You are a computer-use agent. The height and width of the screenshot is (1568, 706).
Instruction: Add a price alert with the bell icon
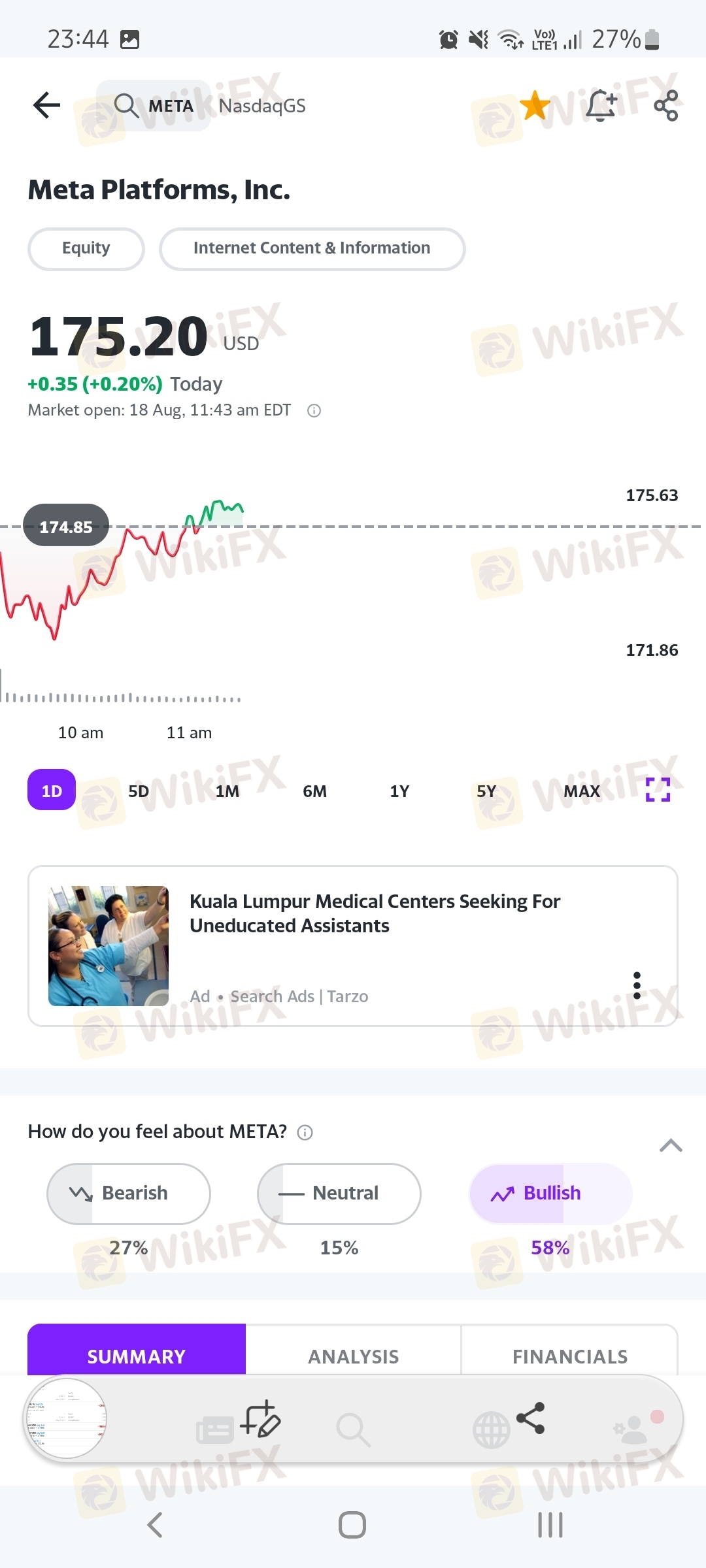pos(601,105)
